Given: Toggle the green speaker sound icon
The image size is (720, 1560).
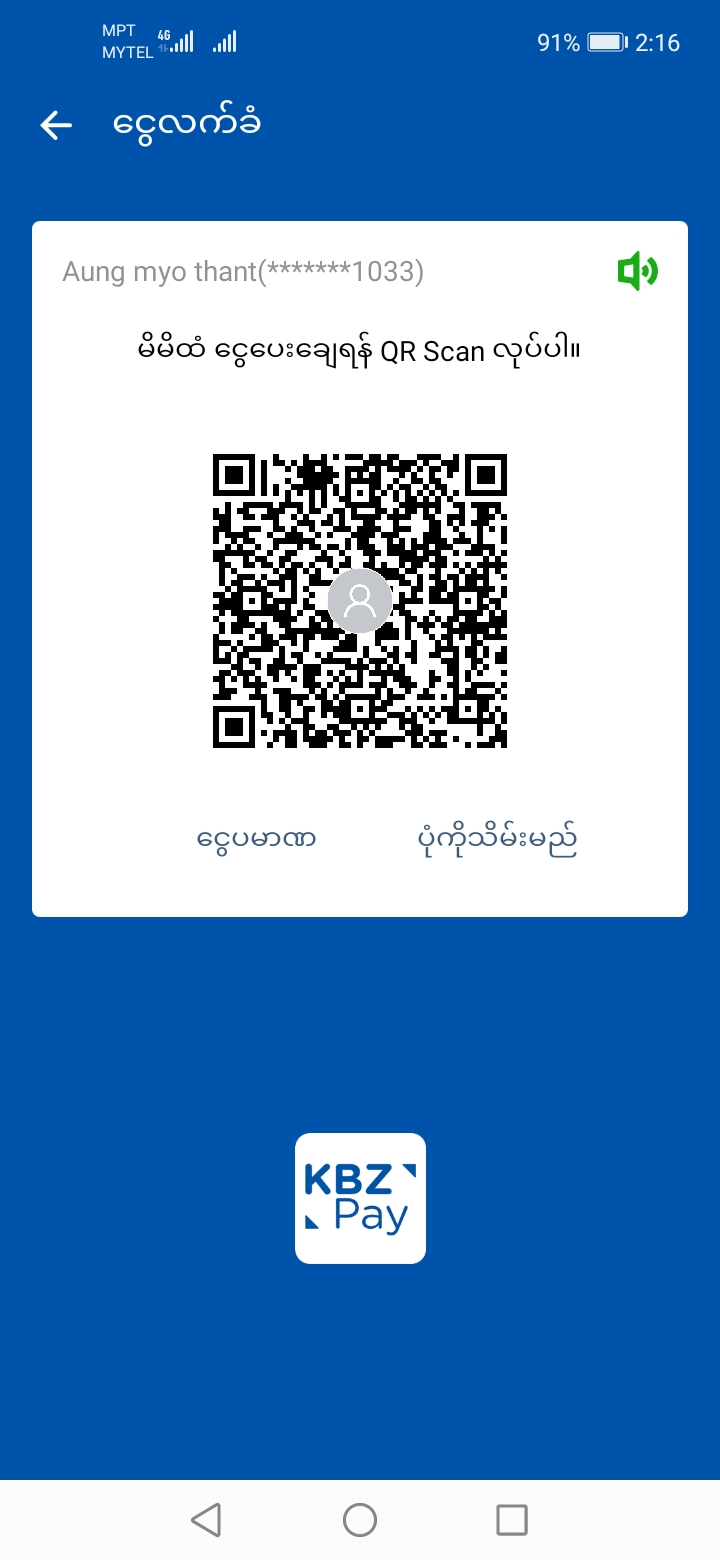Looking at the screenshot, I should 637,271.
